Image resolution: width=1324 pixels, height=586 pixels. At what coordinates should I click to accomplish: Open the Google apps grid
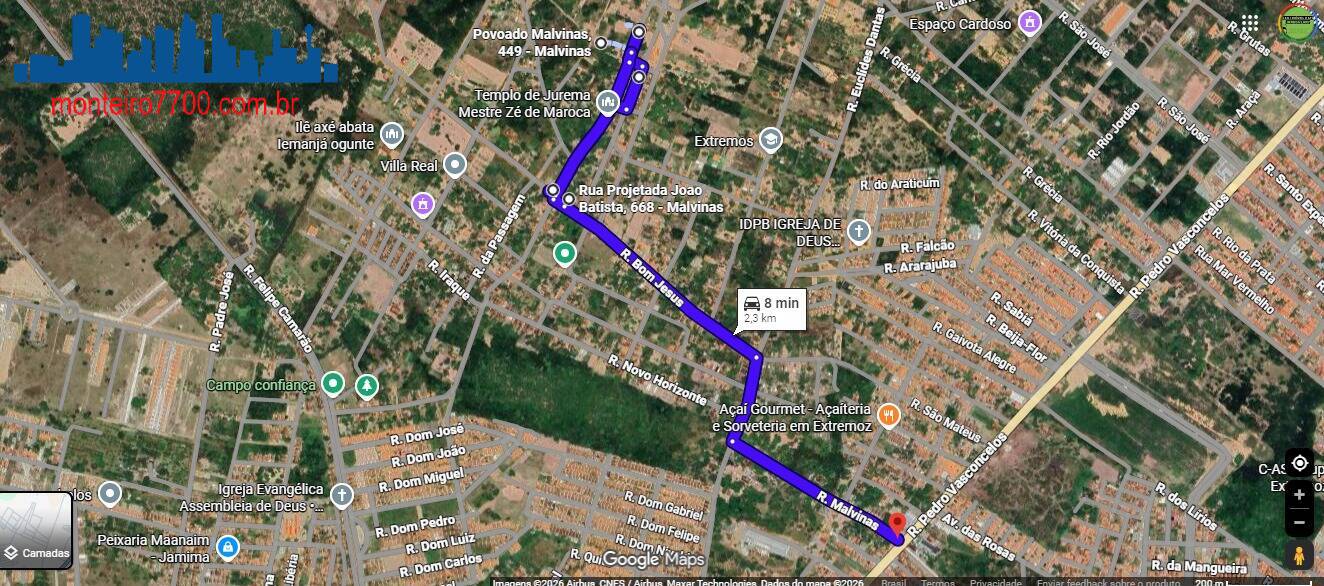click(1250, 23)
